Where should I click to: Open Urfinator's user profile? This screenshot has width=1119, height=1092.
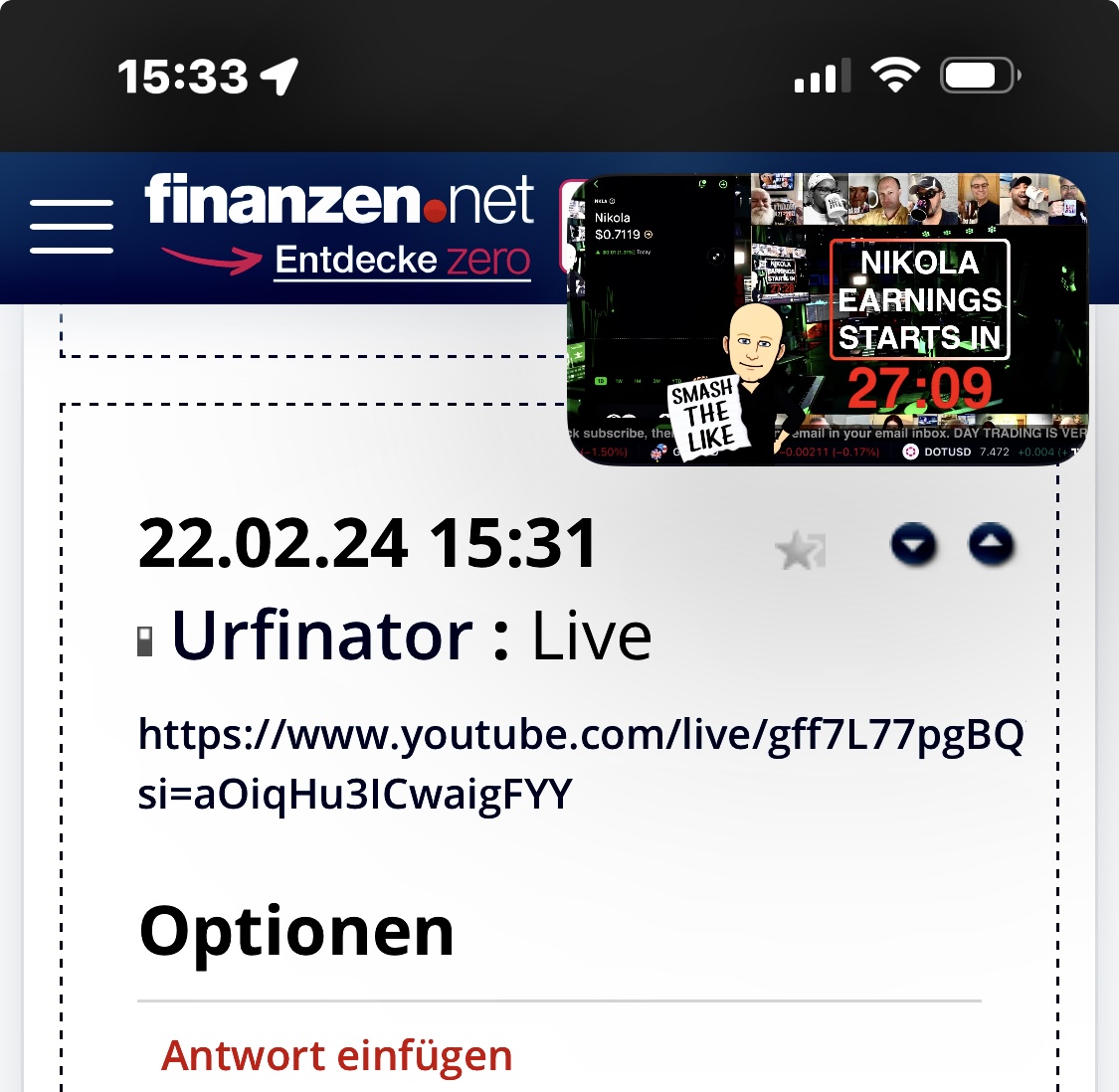click(321, 636)
